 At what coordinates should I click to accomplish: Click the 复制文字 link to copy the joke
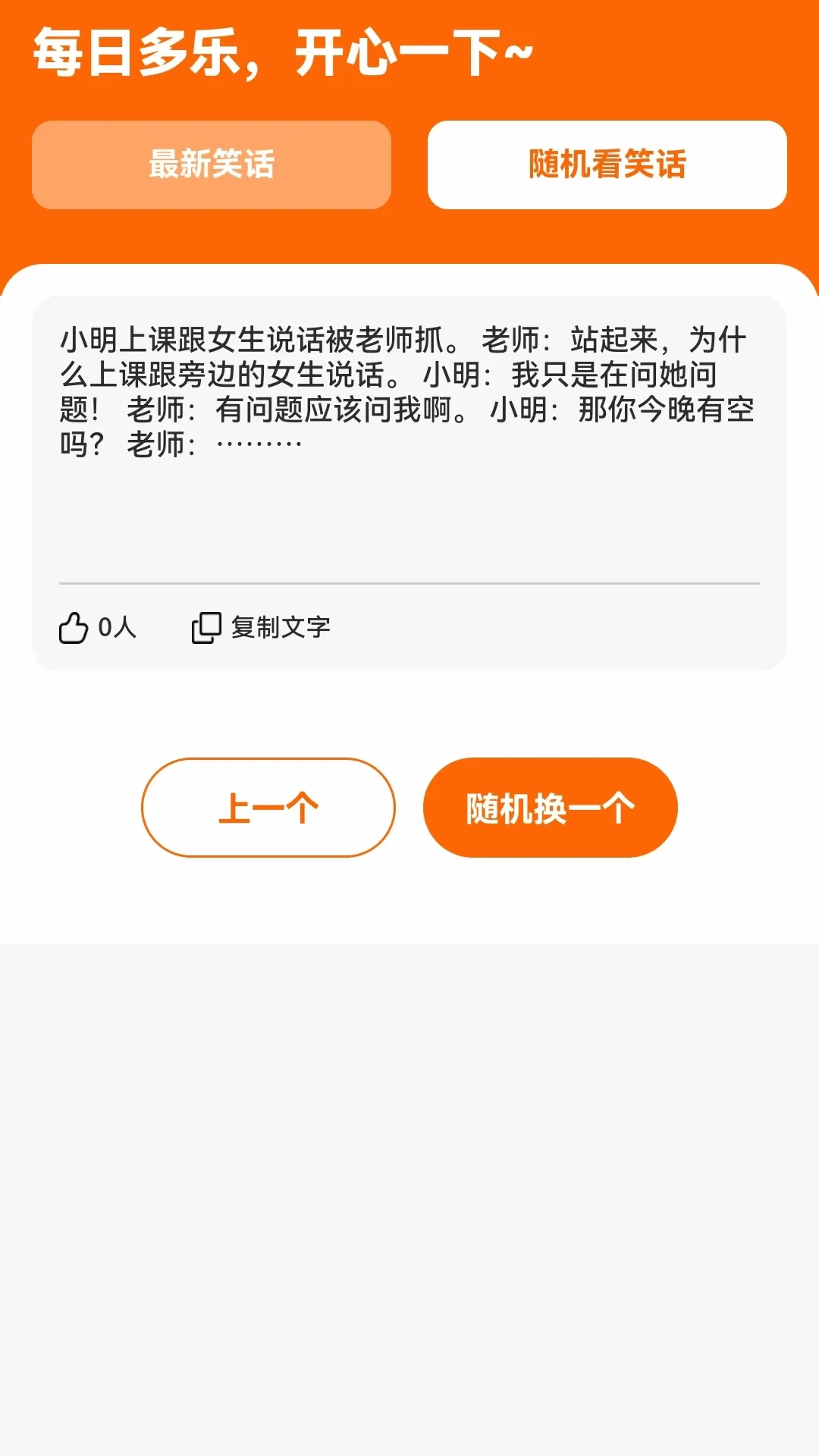281,626
